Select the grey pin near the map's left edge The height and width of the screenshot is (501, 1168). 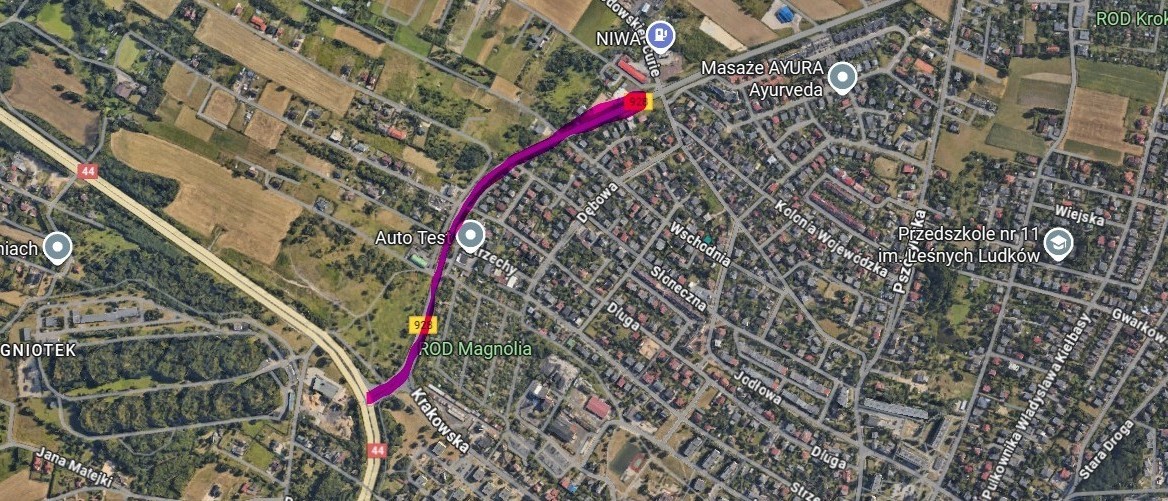pos(59,247)
